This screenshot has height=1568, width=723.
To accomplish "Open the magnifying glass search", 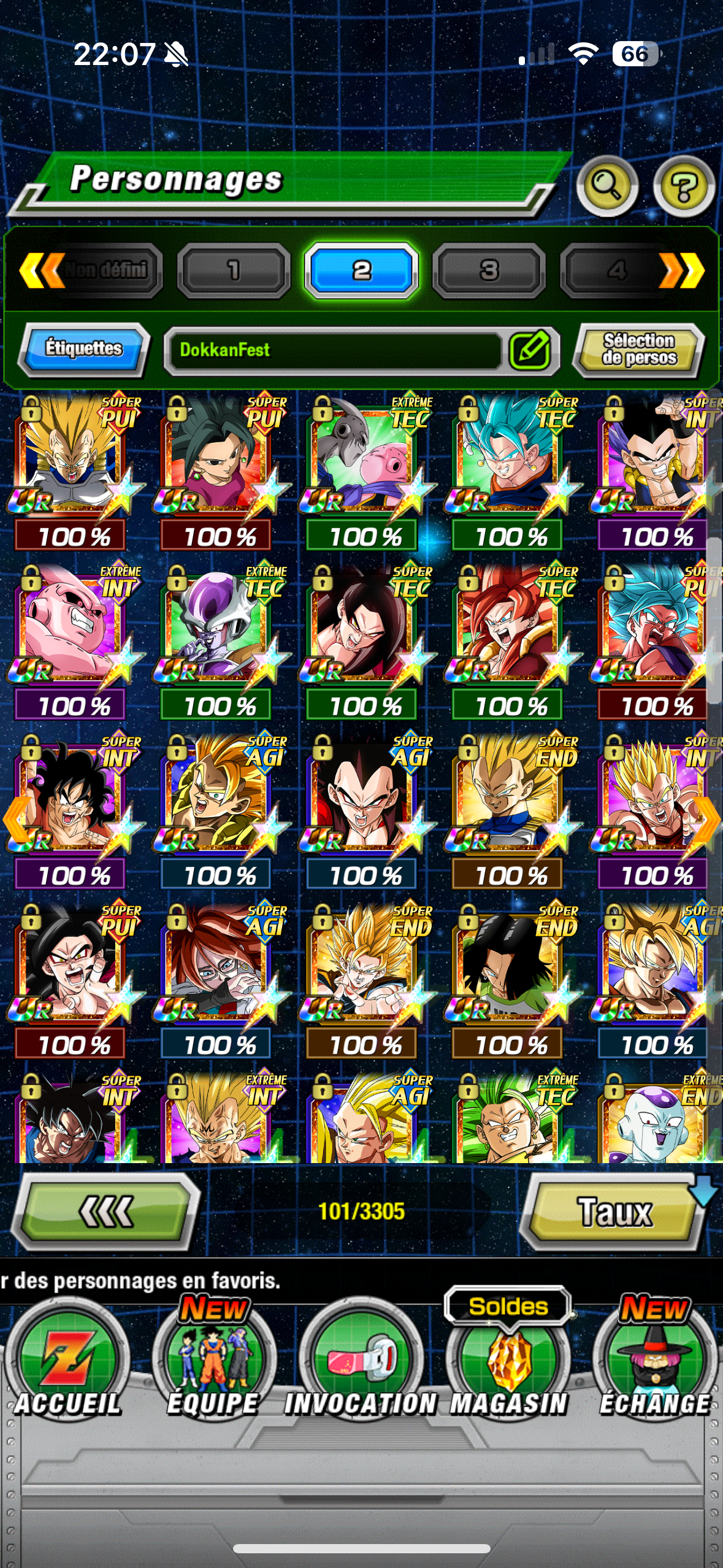I will (606, 185).
